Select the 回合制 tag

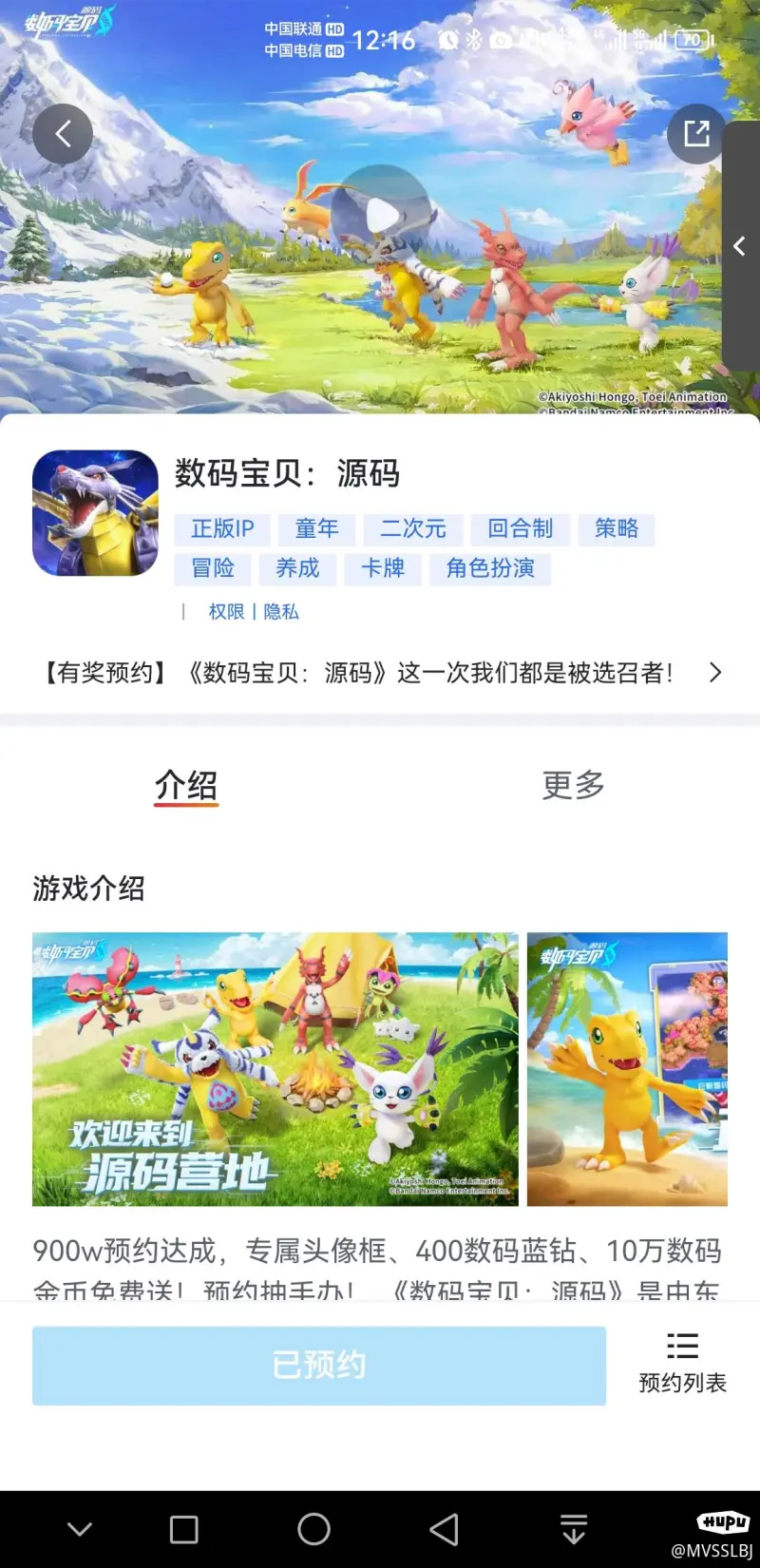click(520, 529)
